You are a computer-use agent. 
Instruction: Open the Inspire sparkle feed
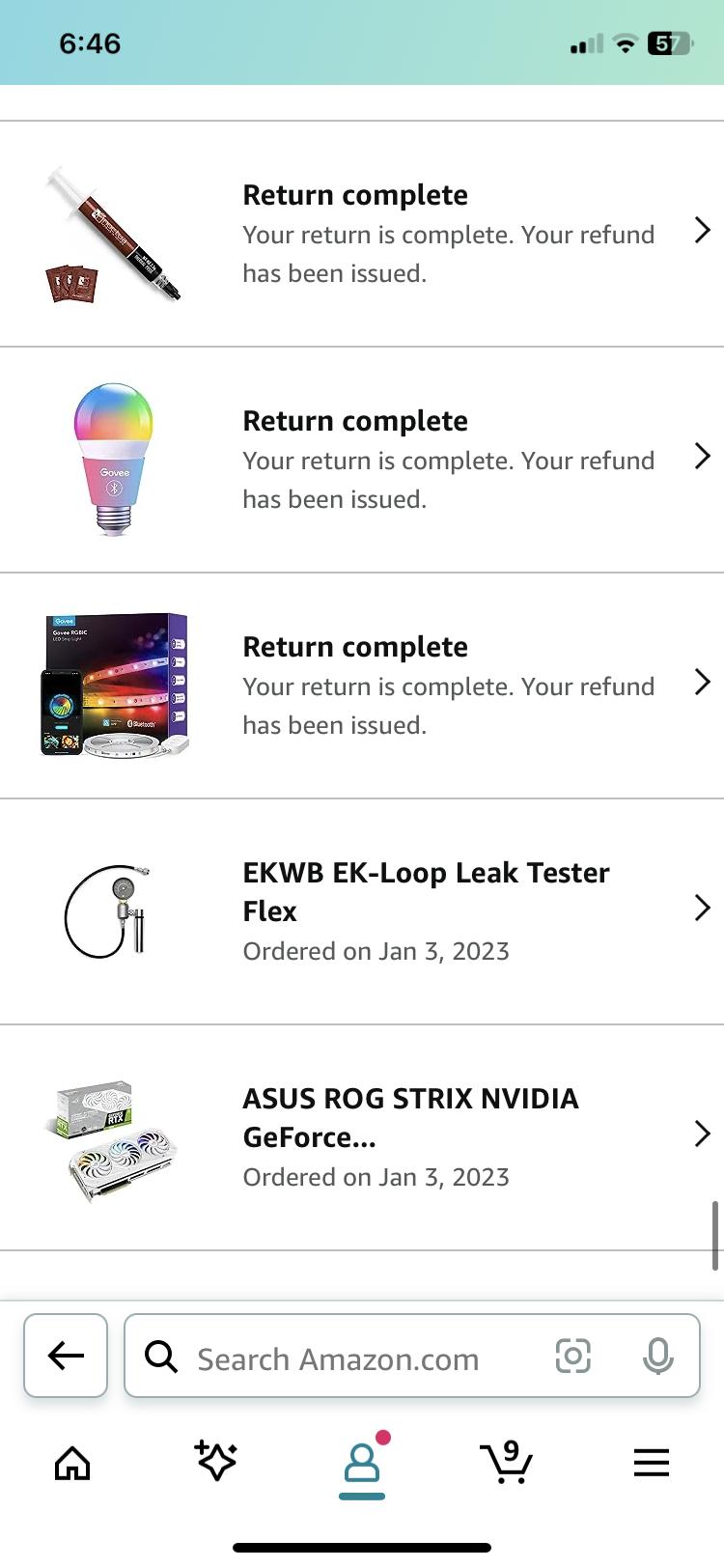216,1462
